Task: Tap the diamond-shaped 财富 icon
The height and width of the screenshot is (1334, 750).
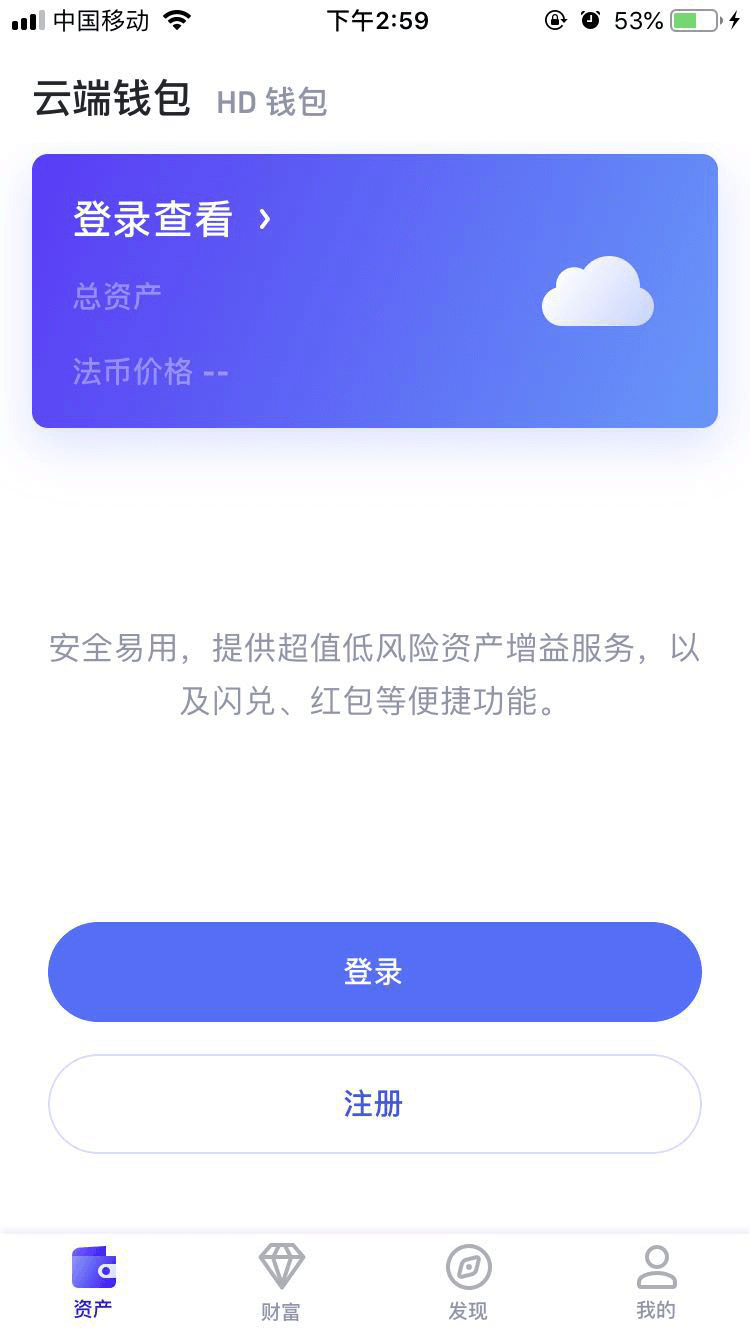Action: [x=280, y=1264]
